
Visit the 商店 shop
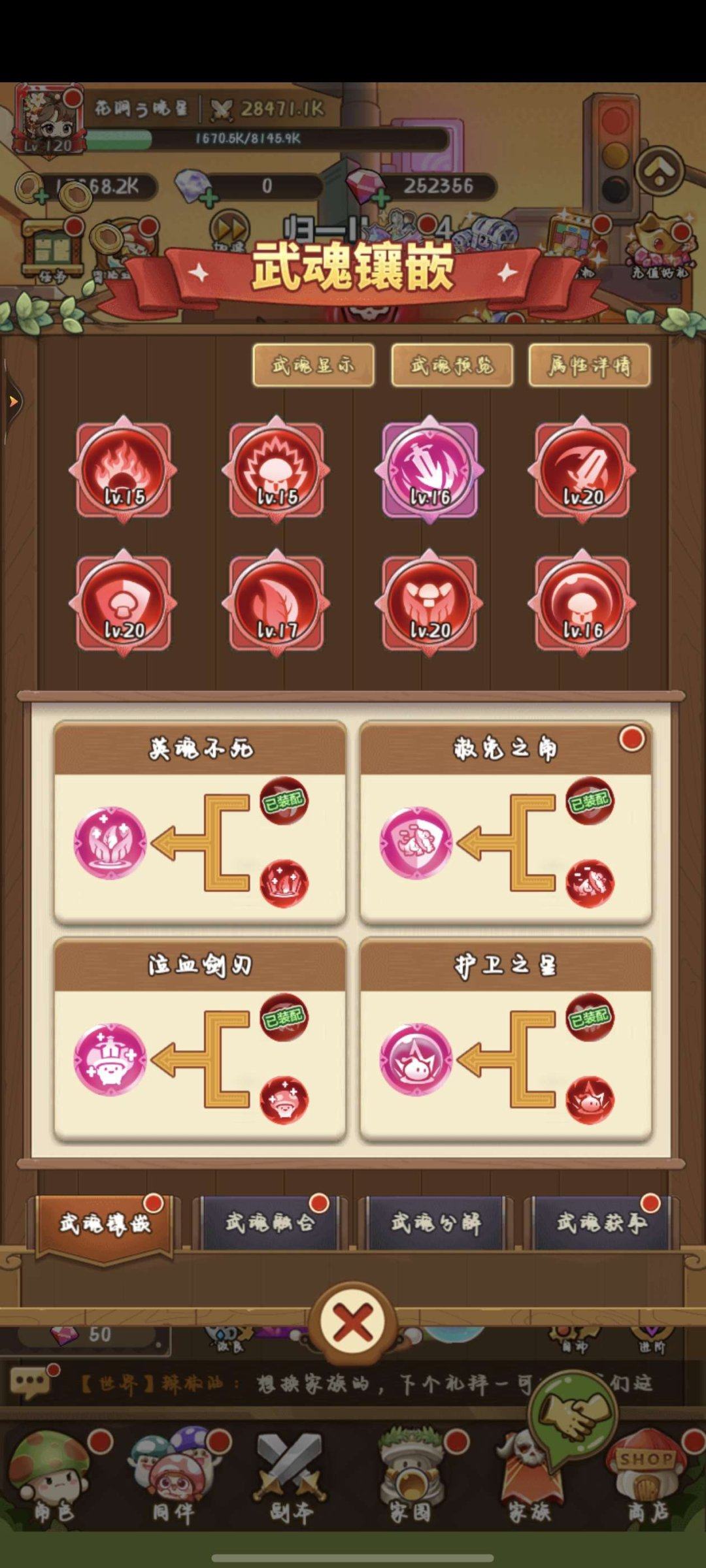click(647, 1477)
